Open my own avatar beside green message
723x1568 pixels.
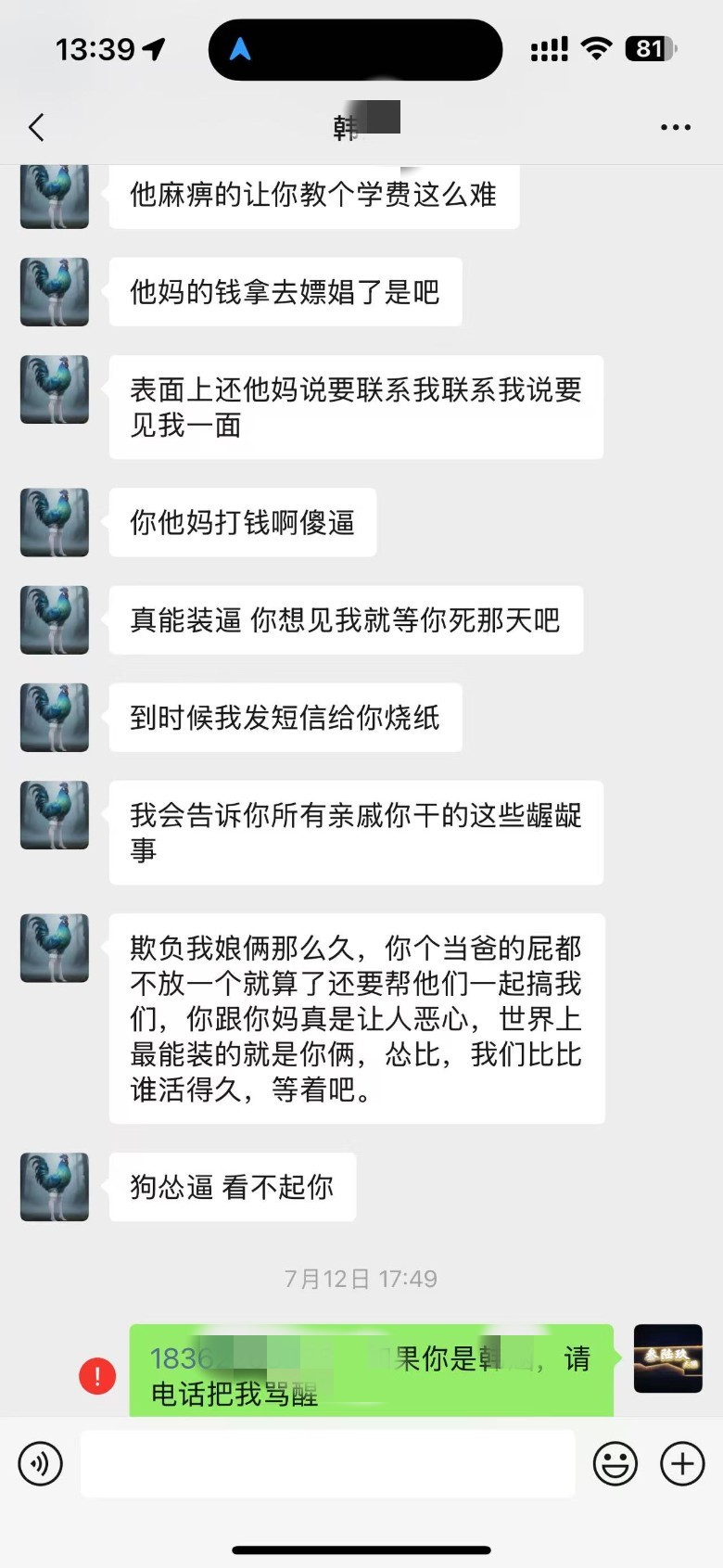667,1358
